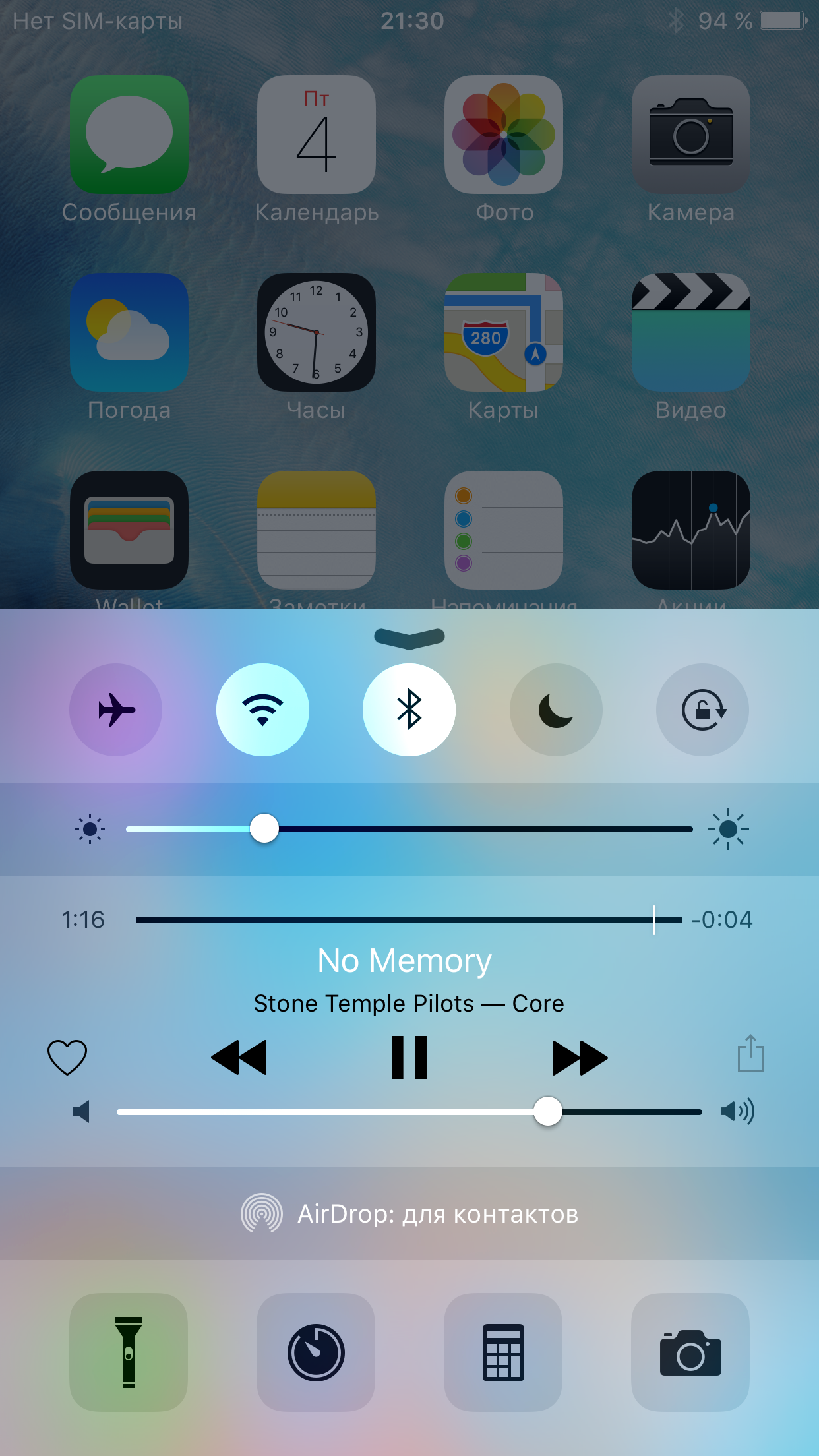Screen dimensions: 819x1456
Task: Turn on the flashlight
Action: (x=129, y=1352)
